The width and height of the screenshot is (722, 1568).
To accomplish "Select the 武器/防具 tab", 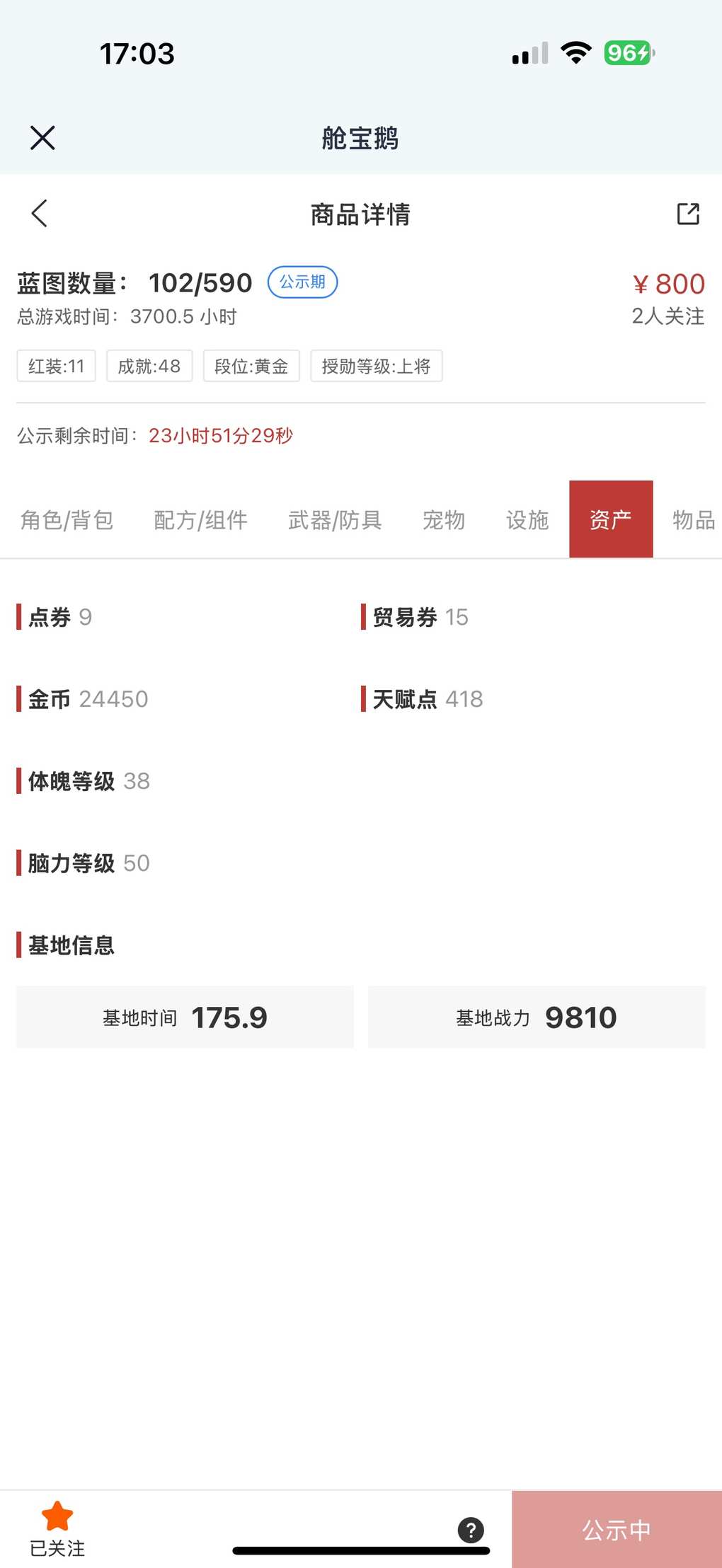I will pos(335,520).
